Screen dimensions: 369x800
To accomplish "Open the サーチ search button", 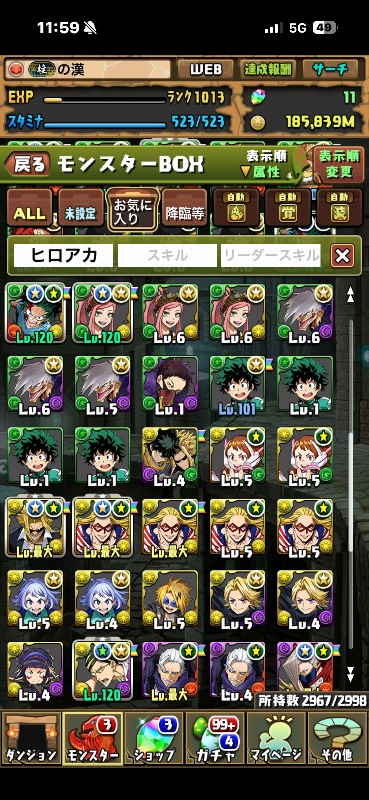I will tap(330, 69).
